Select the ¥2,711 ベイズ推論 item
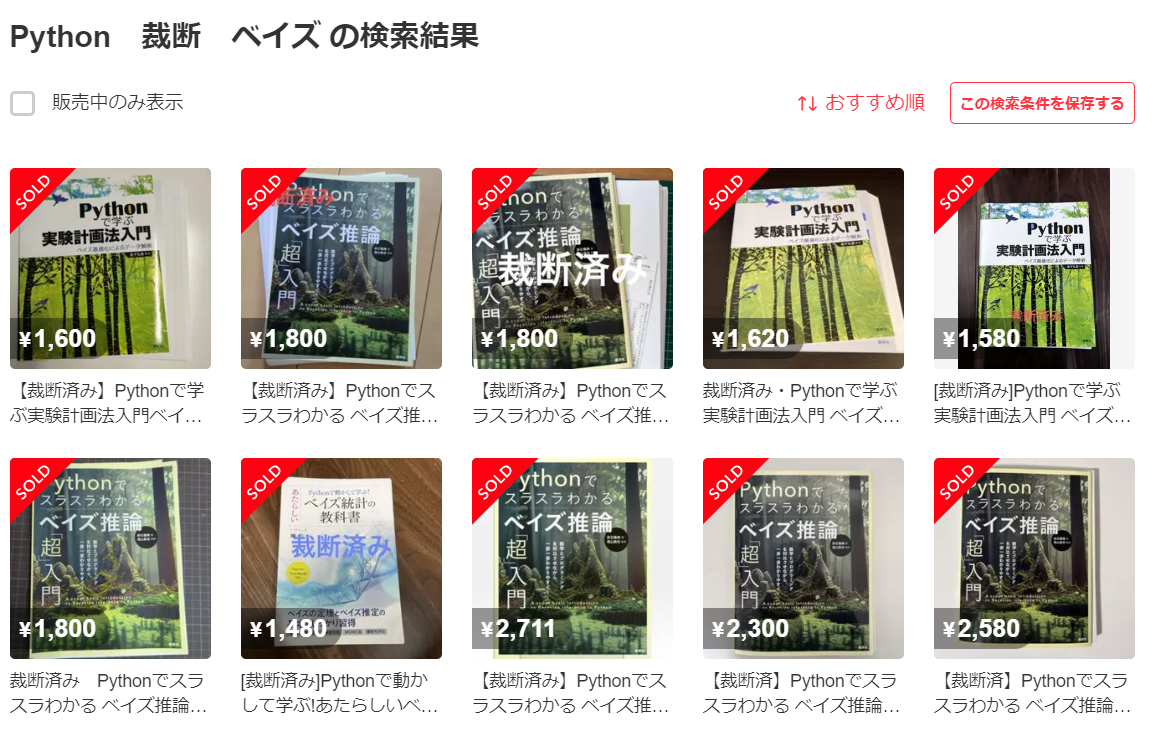Screen dimensions: 1160x732 pyautogui.click(x=572, y=558)
